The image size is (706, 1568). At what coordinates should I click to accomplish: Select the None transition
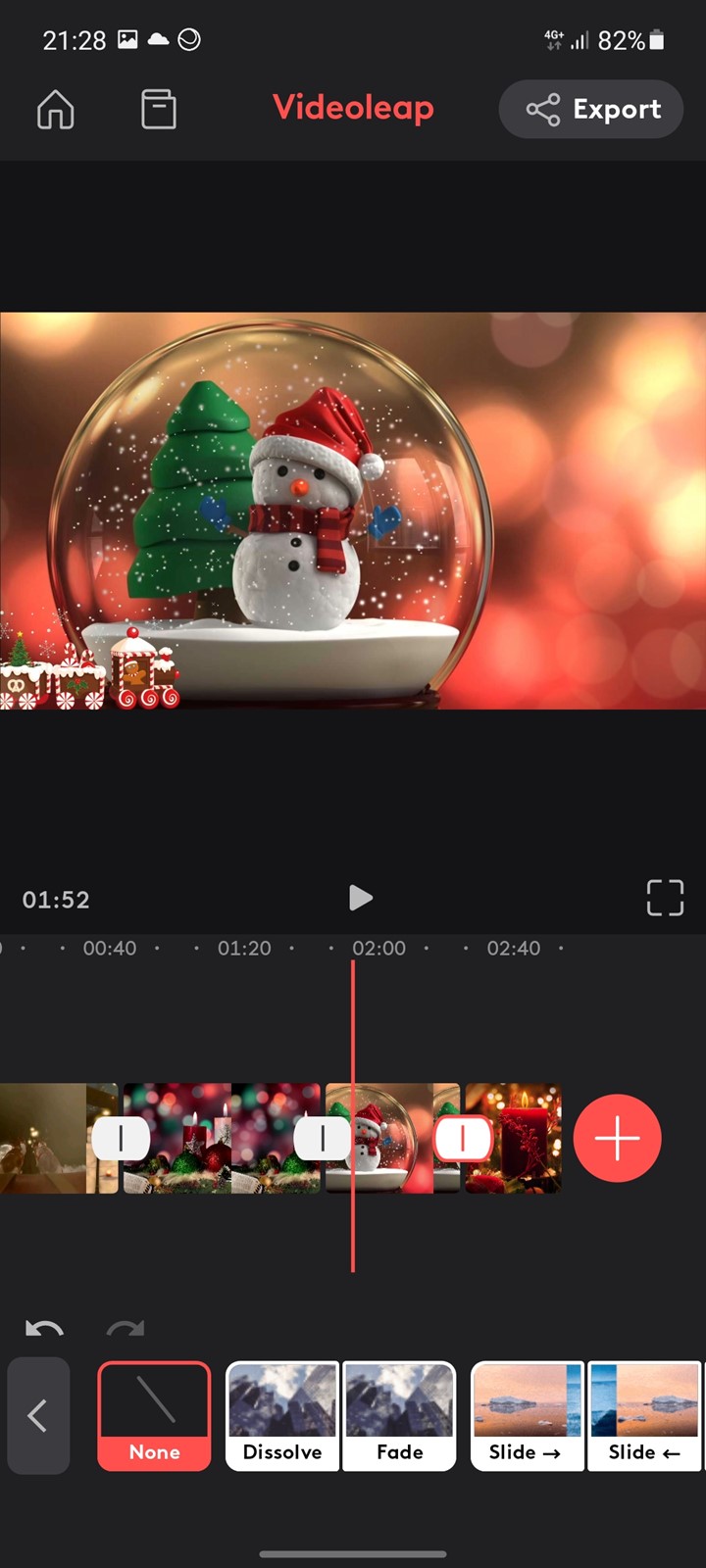(154, 1416)
